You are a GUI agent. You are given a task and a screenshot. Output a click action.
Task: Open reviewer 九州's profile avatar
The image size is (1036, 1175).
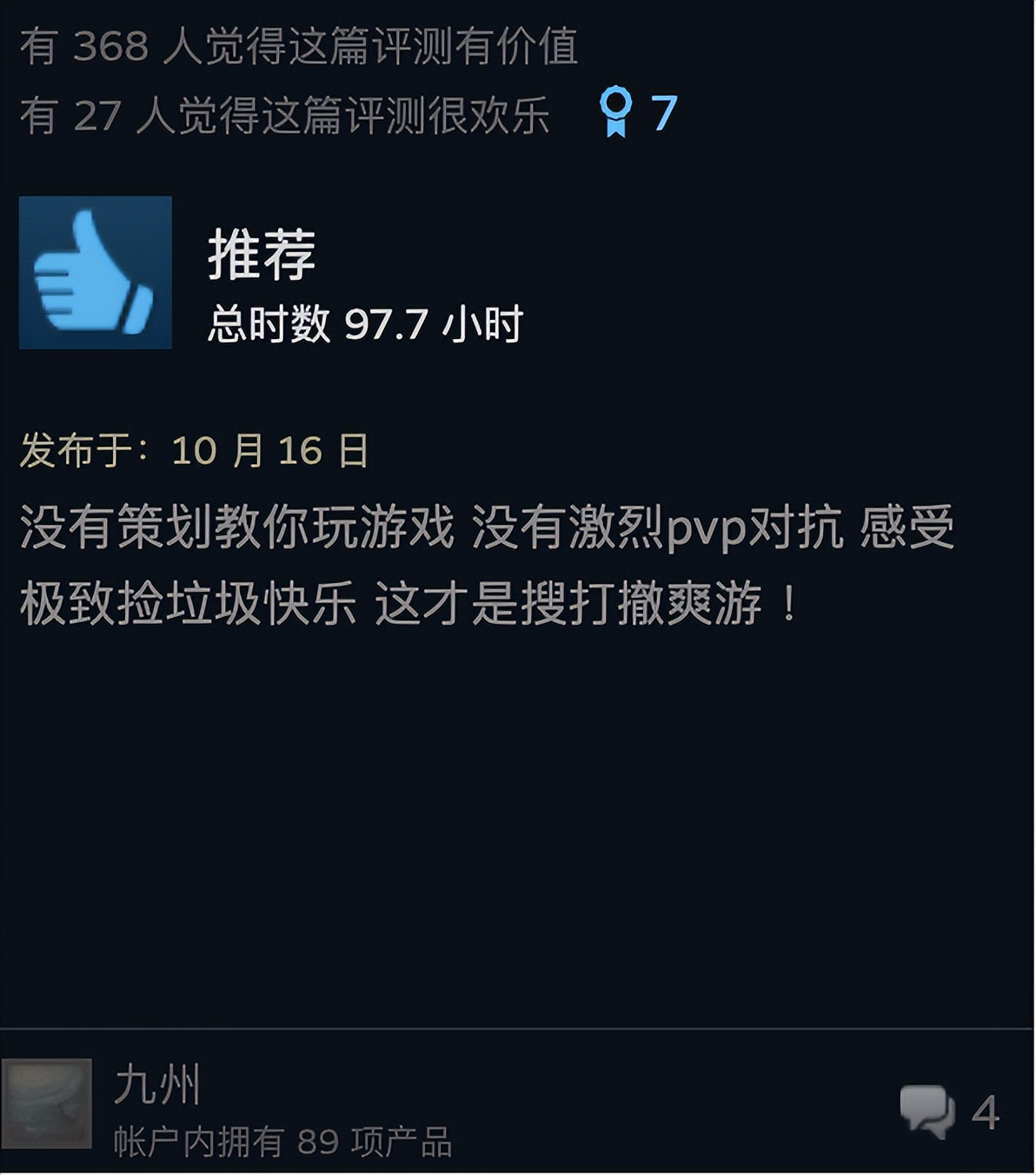47,1103
